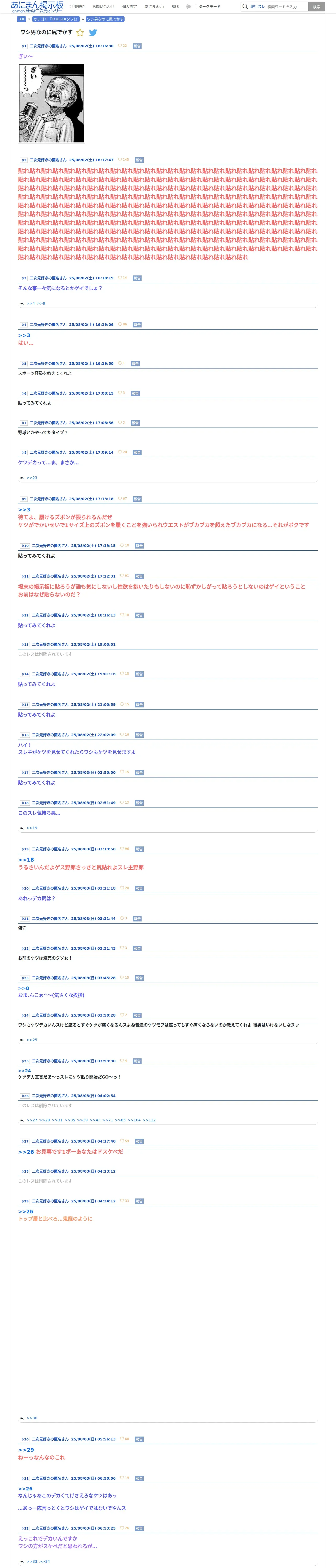The height and width of the screenshot is (1568, 336).
Task: Open the manga image in post 1
Action: coord(52,103)
